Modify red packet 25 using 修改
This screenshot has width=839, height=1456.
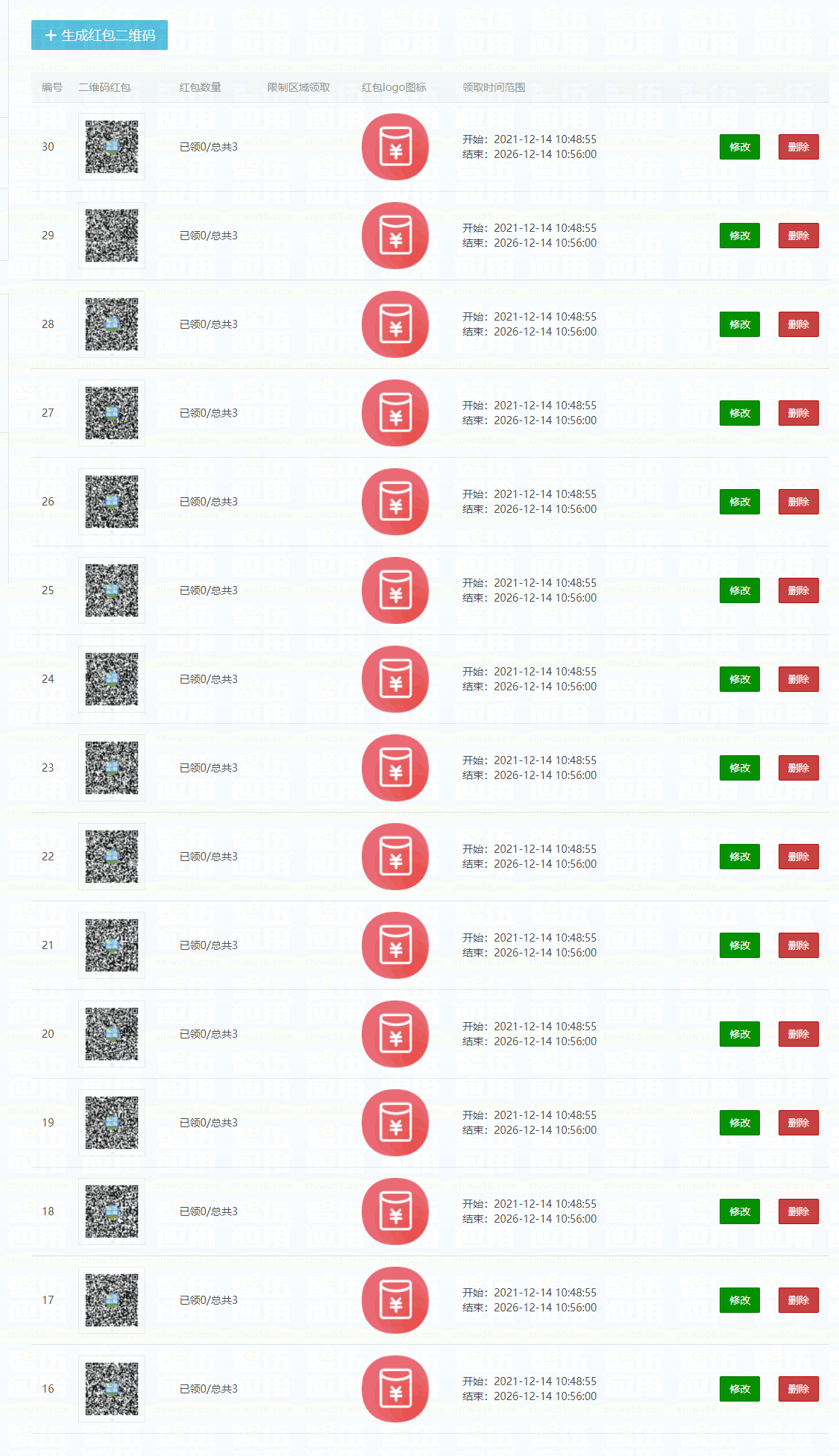(740, 590)
